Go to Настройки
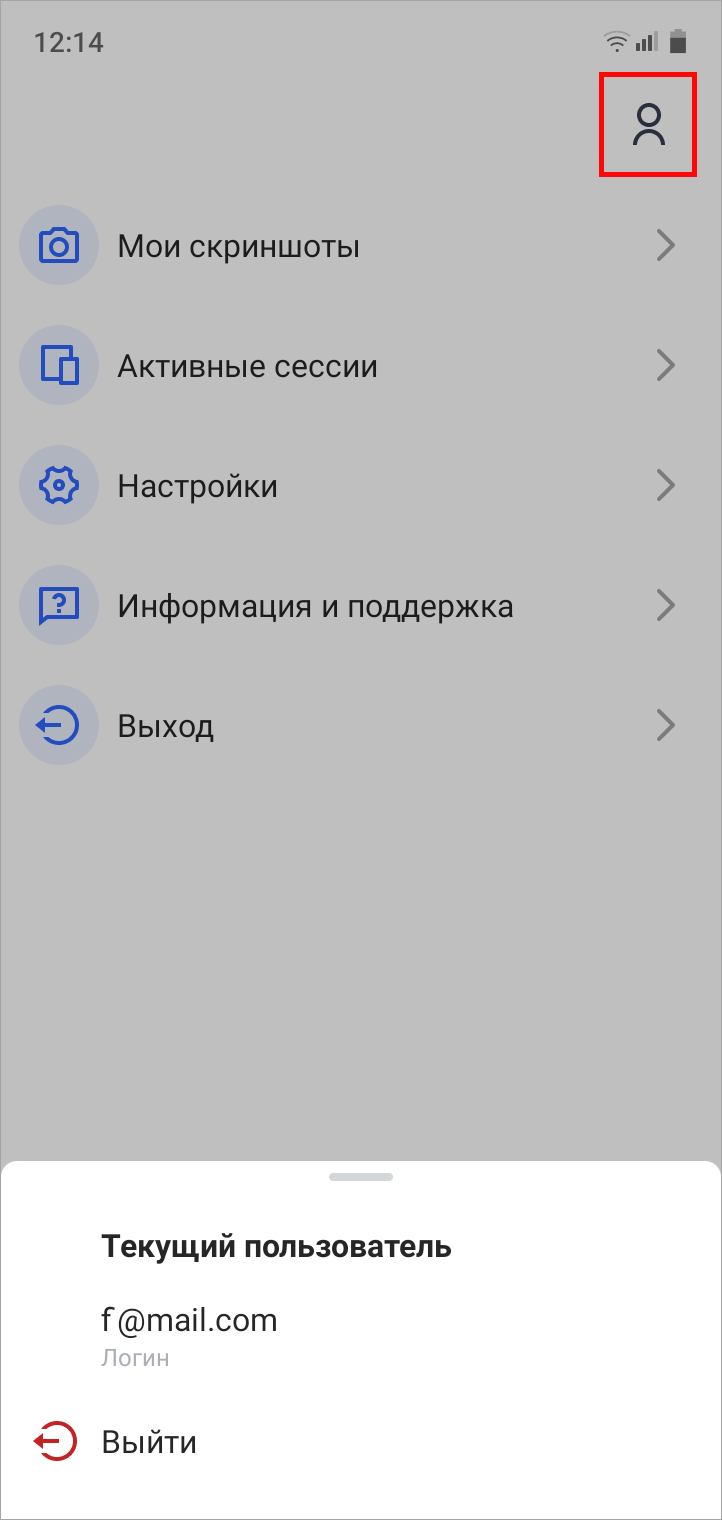The height and width of the screenshot is (1520, 722). tap(361, 486)
